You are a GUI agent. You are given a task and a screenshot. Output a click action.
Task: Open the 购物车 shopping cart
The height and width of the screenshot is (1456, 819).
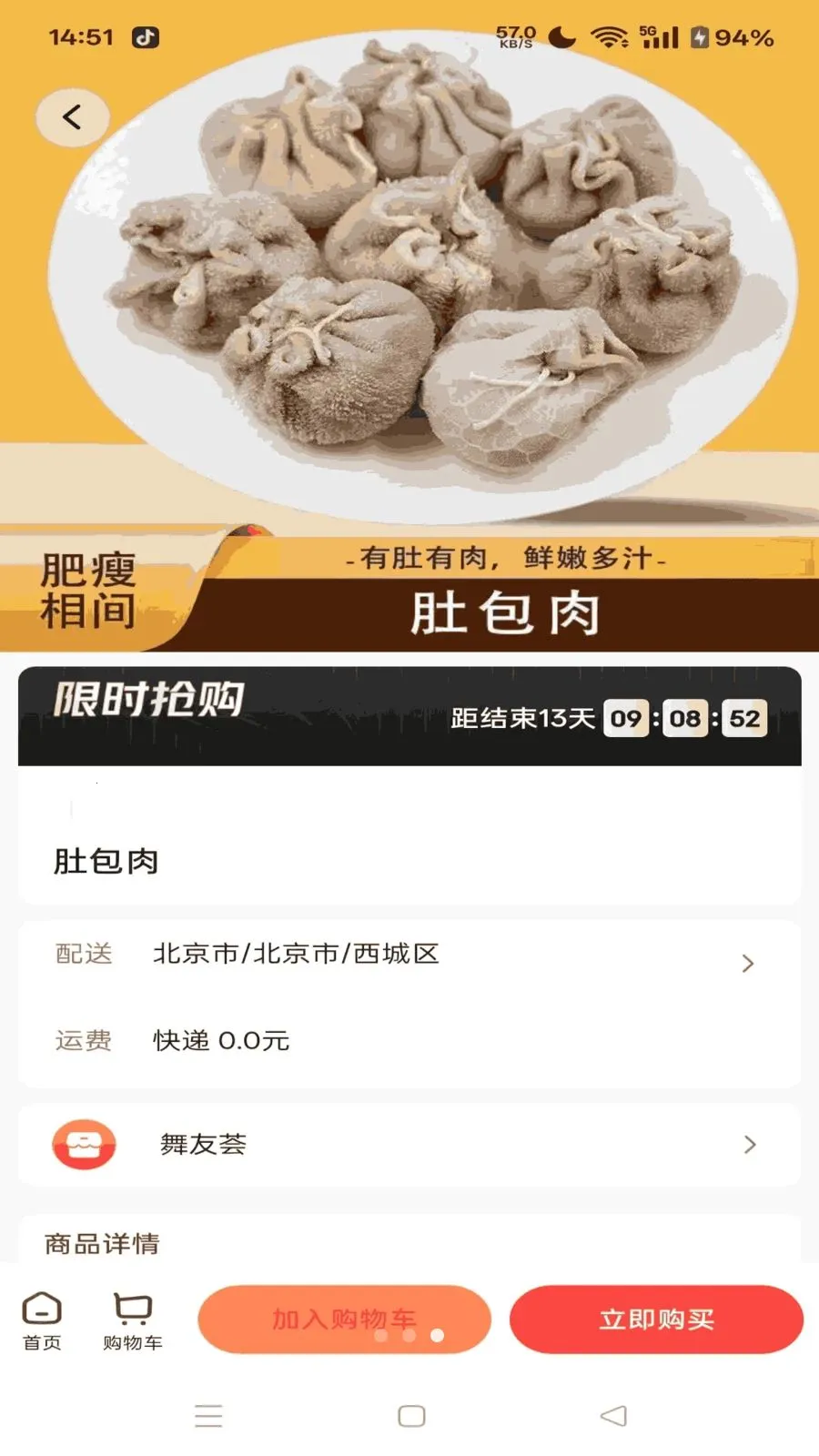133,1320
